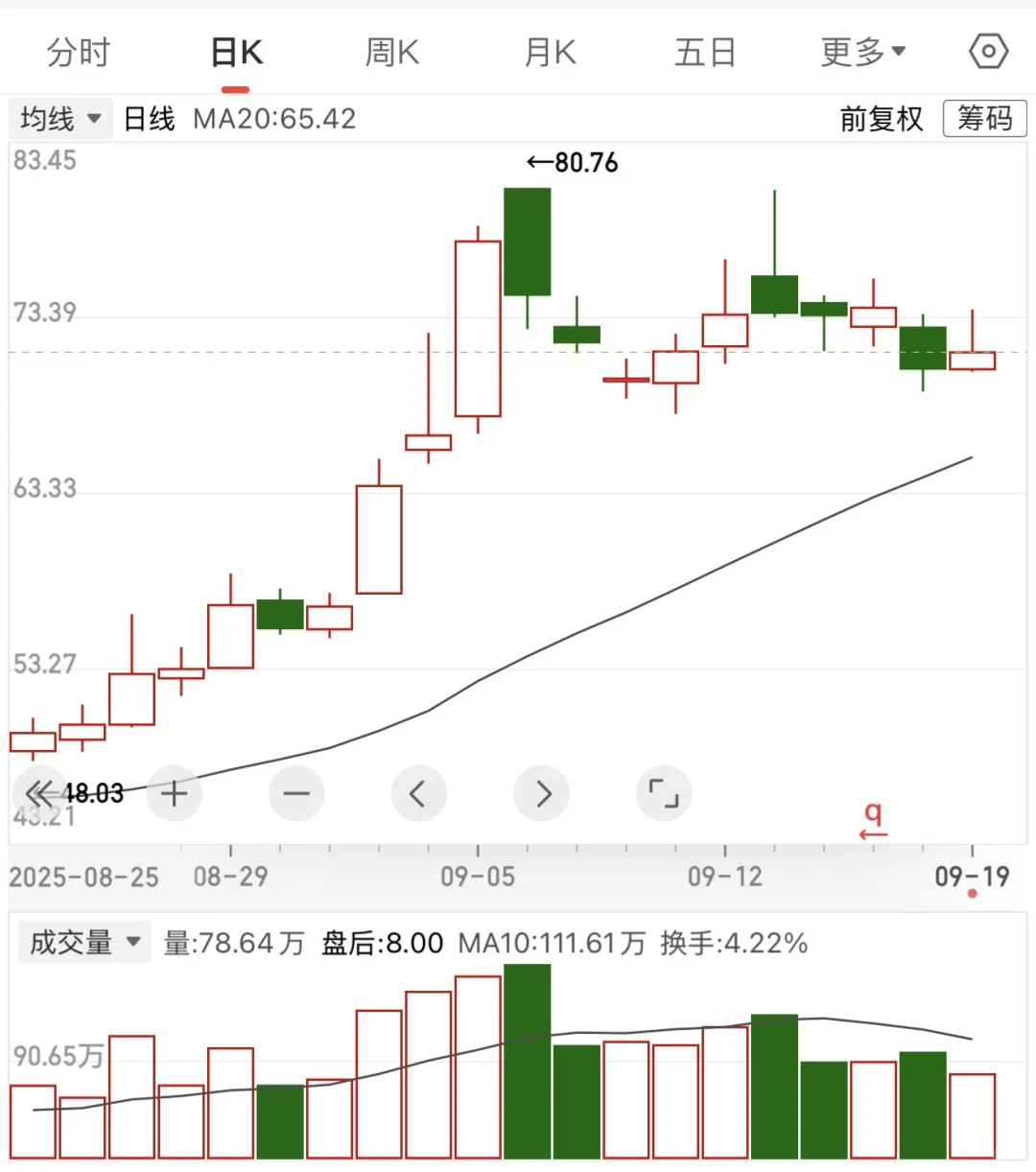Move chart to the right

tap(541, 793)
